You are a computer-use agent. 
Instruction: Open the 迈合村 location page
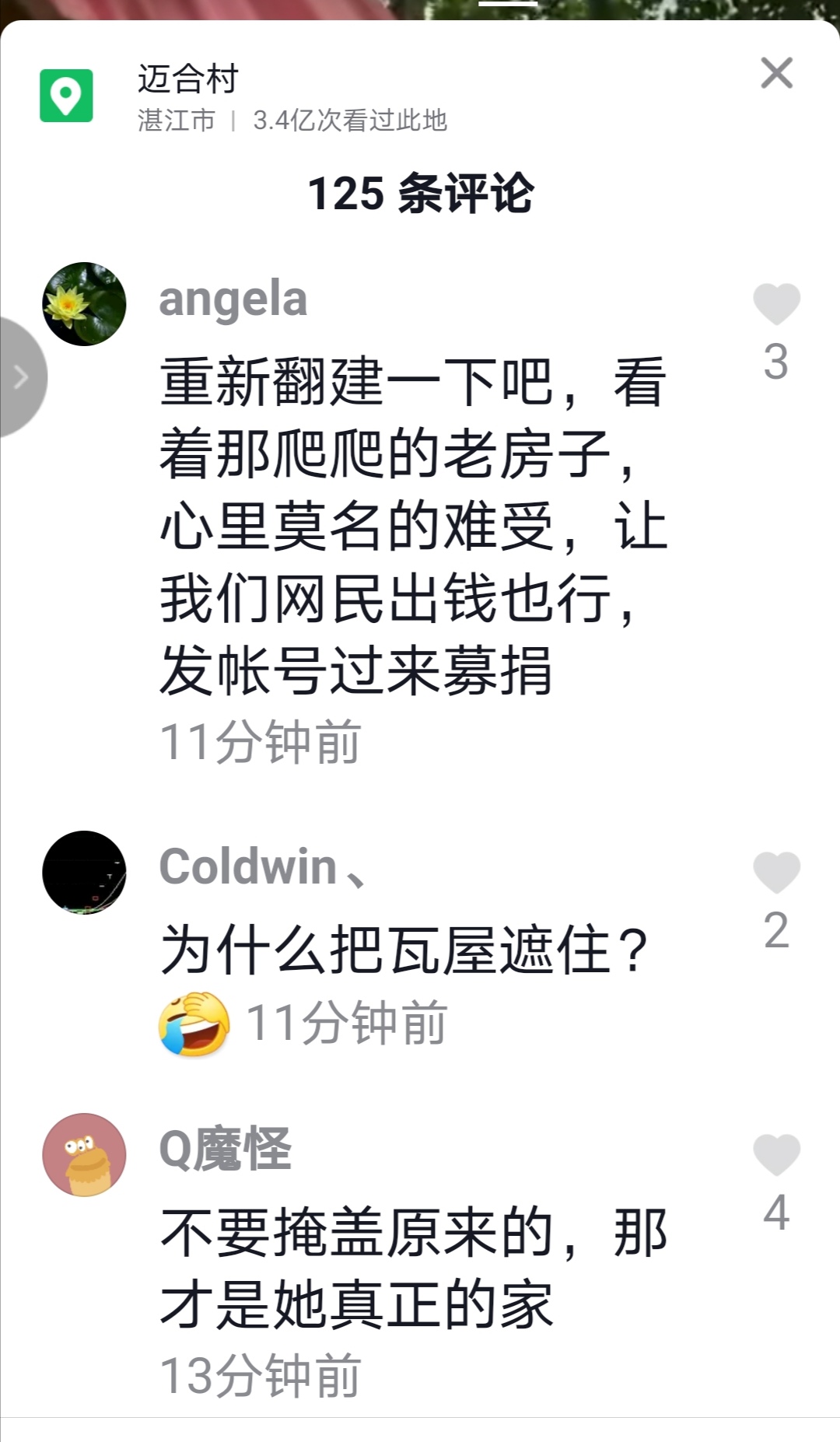tap(188, 79)
